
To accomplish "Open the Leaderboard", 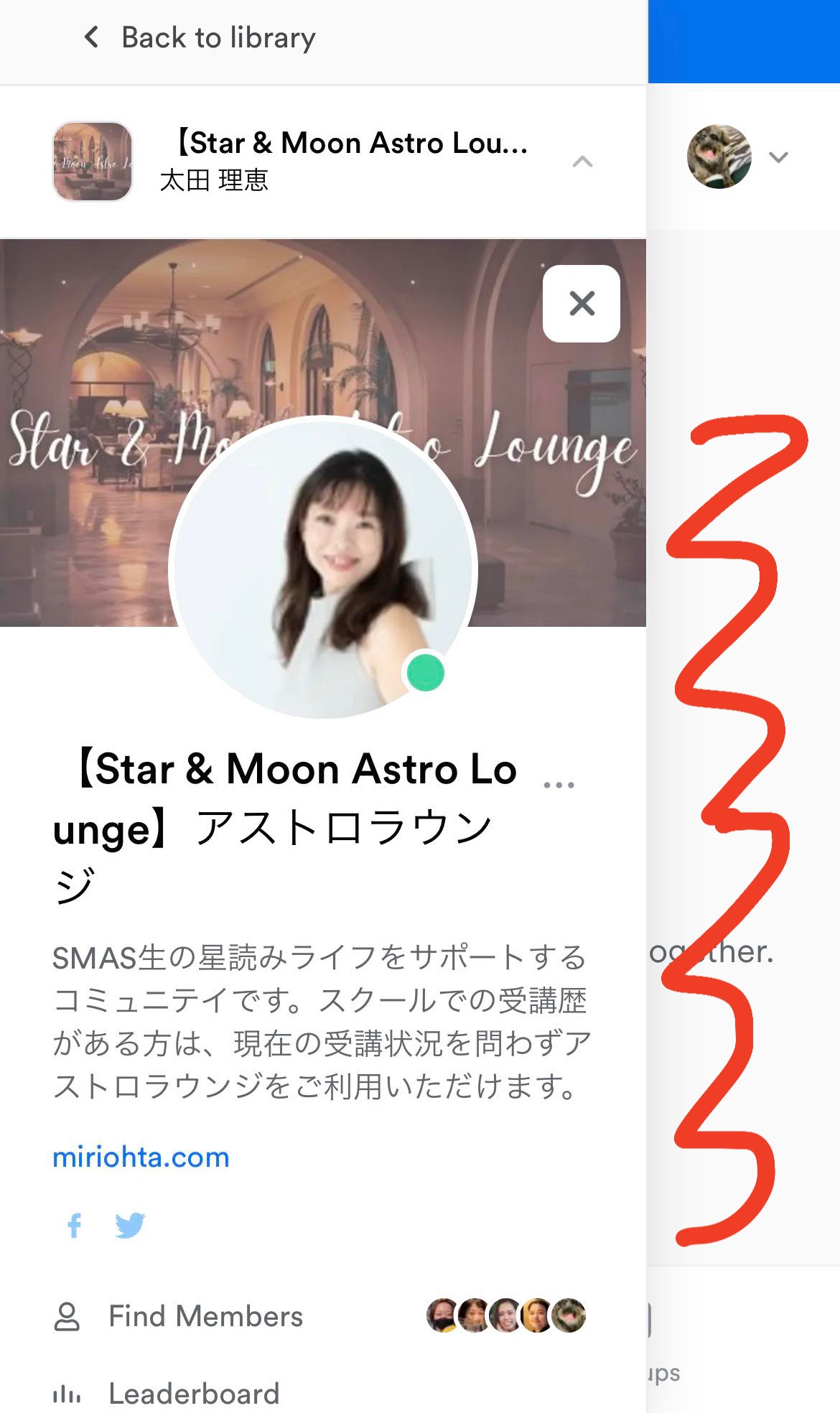I will coord(194,1394).
